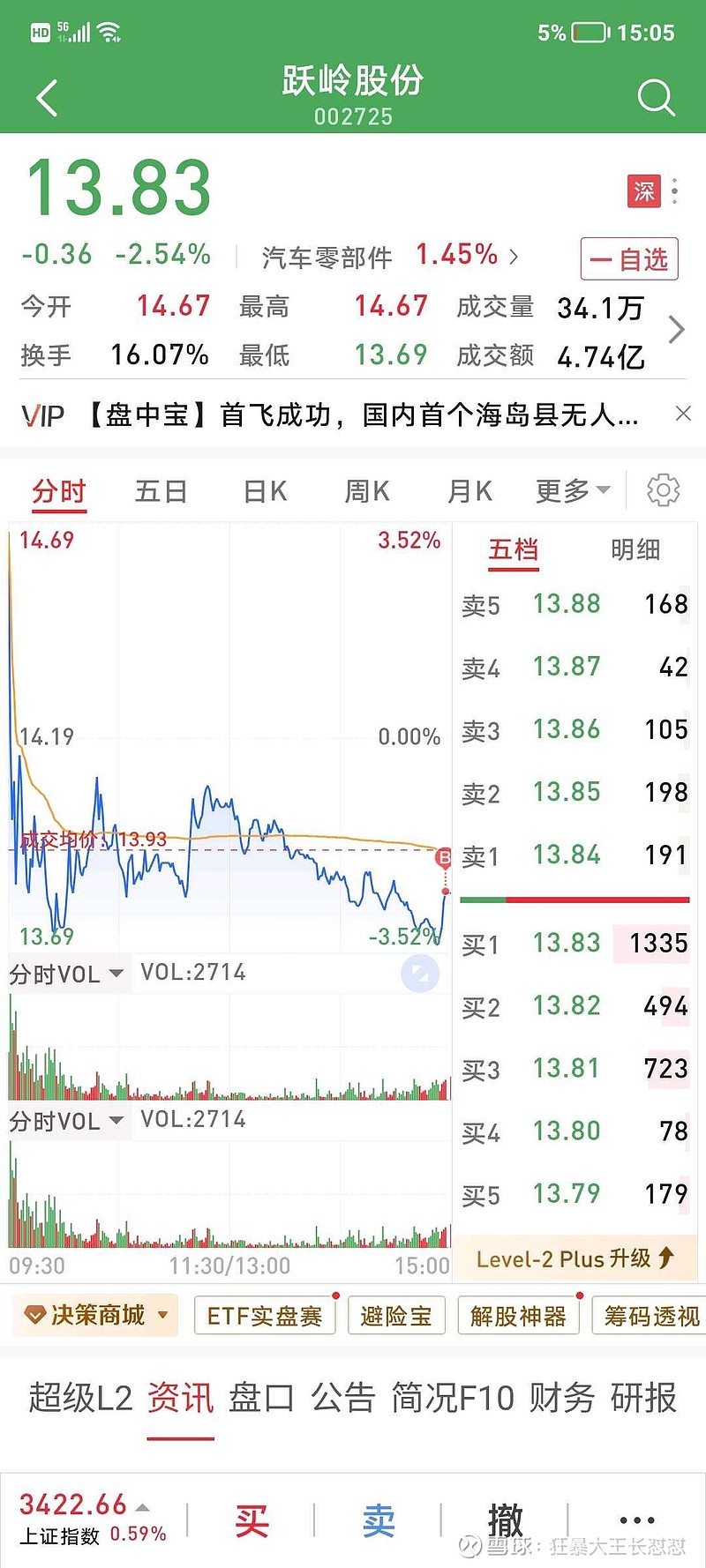The height and width of the screenshot is (1568, 706).
Task: Select the 周K chart tab
Action: click(x=367, y=491)
